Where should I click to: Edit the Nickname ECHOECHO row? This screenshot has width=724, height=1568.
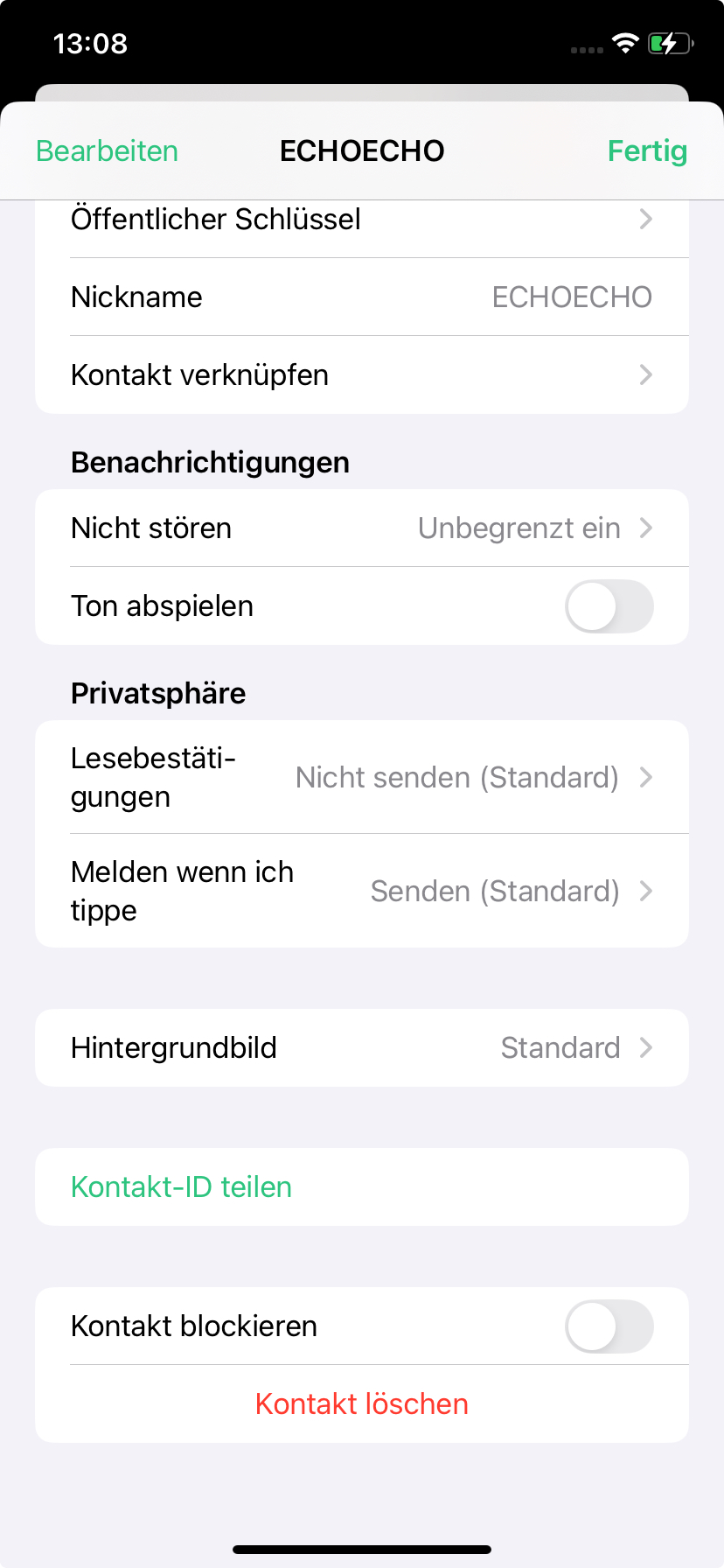(362, 297)
